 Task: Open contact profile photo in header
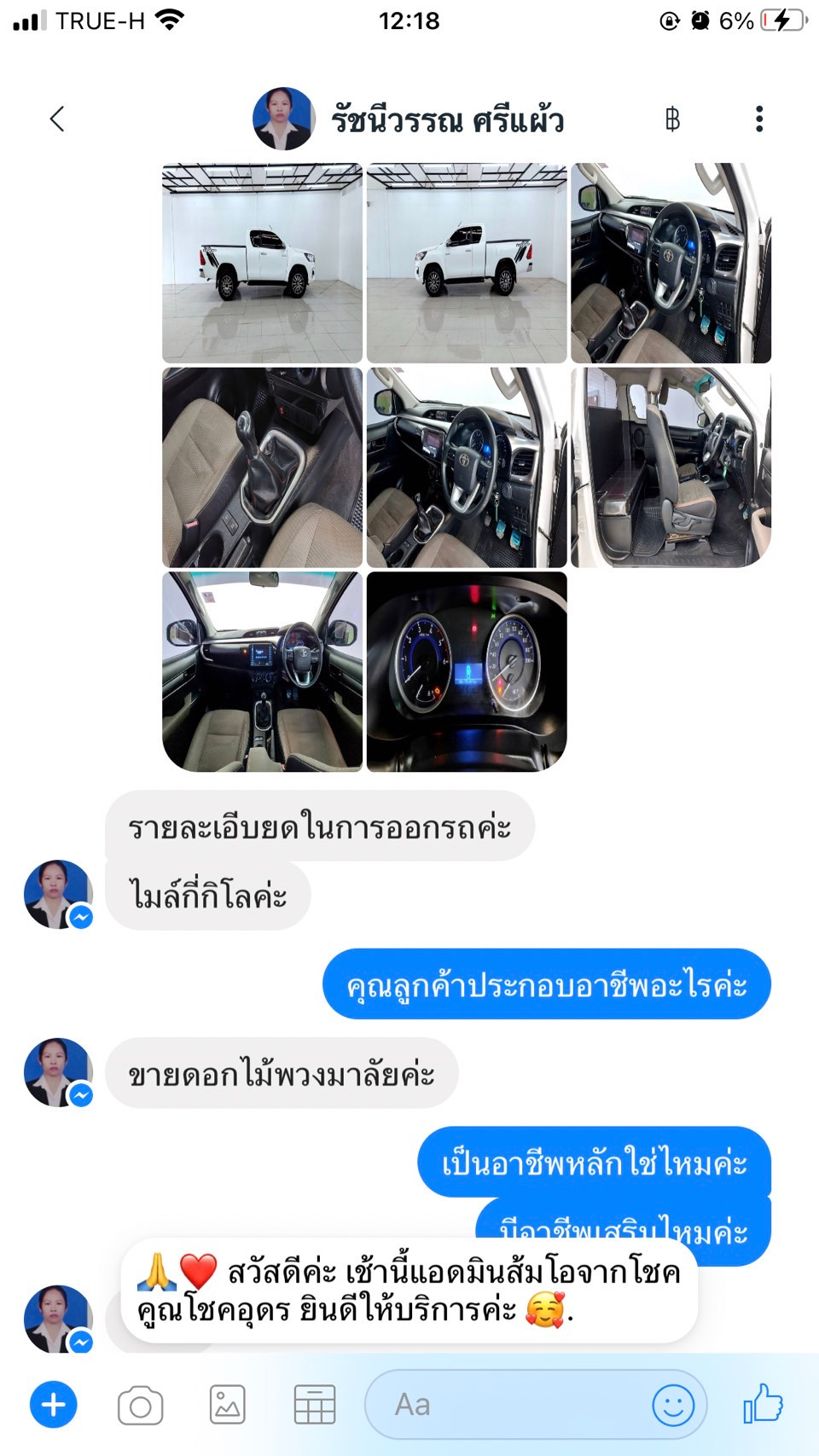click(x=284, y=119)
